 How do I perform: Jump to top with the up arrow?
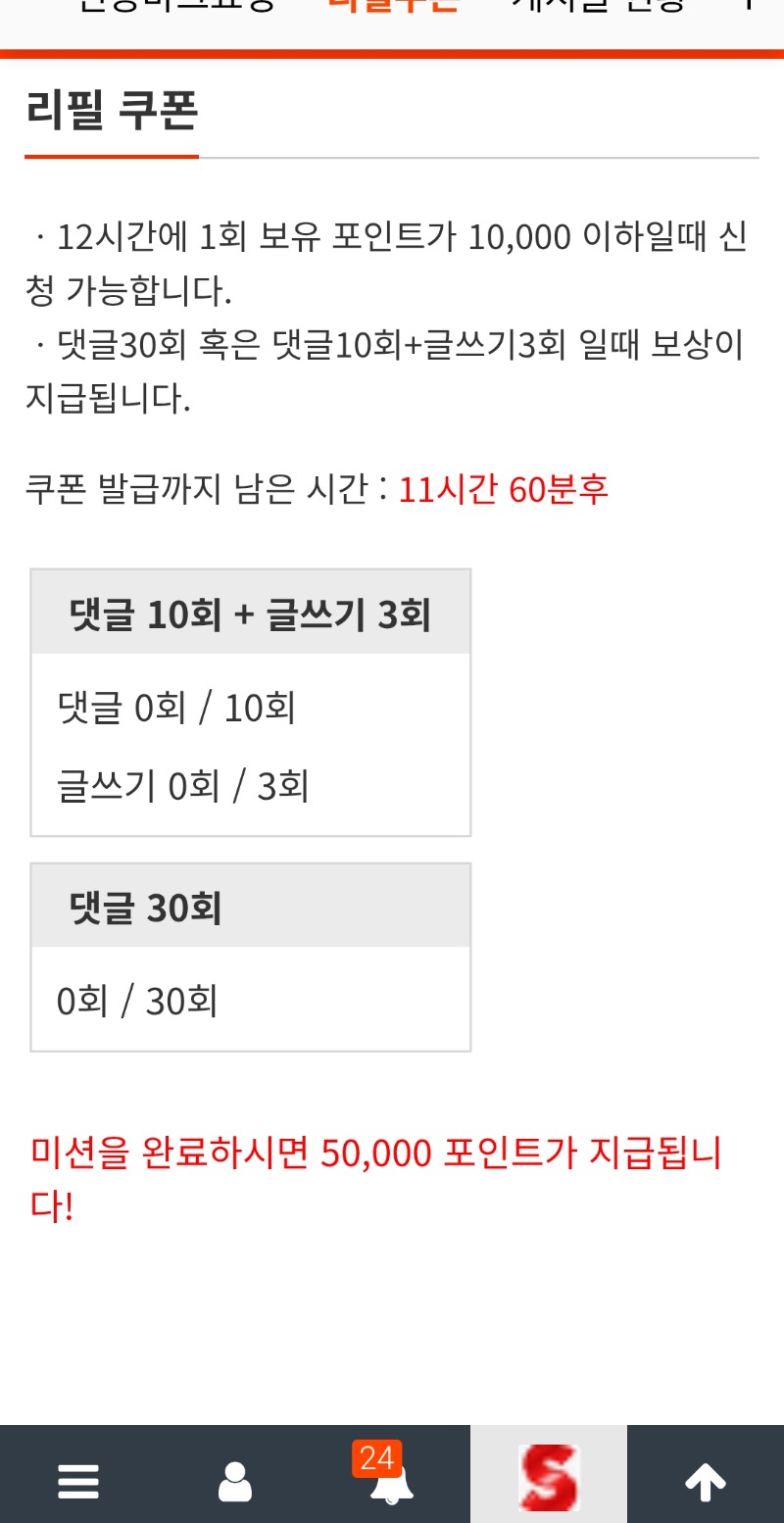point(706,1482)
